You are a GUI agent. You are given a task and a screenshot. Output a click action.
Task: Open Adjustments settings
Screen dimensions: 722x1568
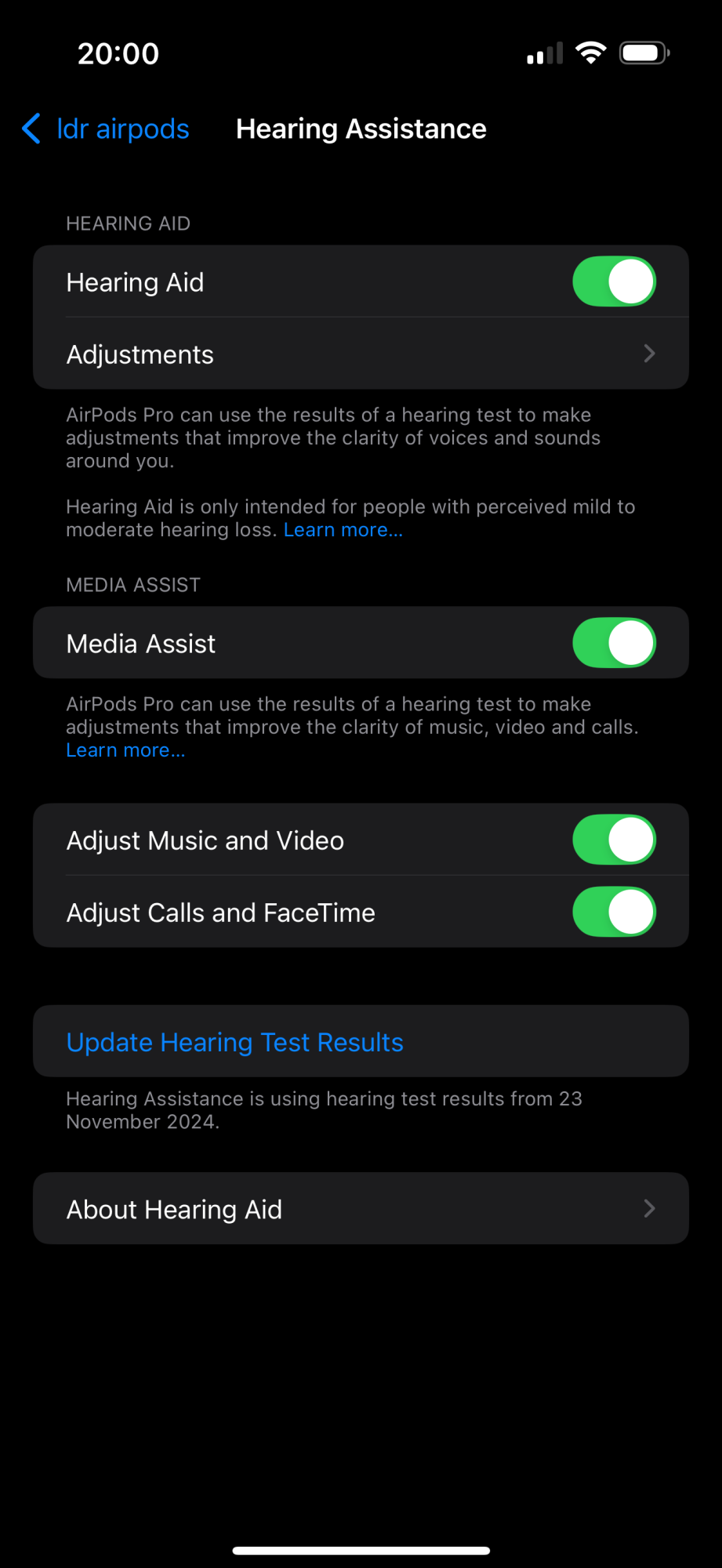tap(361, 354)
